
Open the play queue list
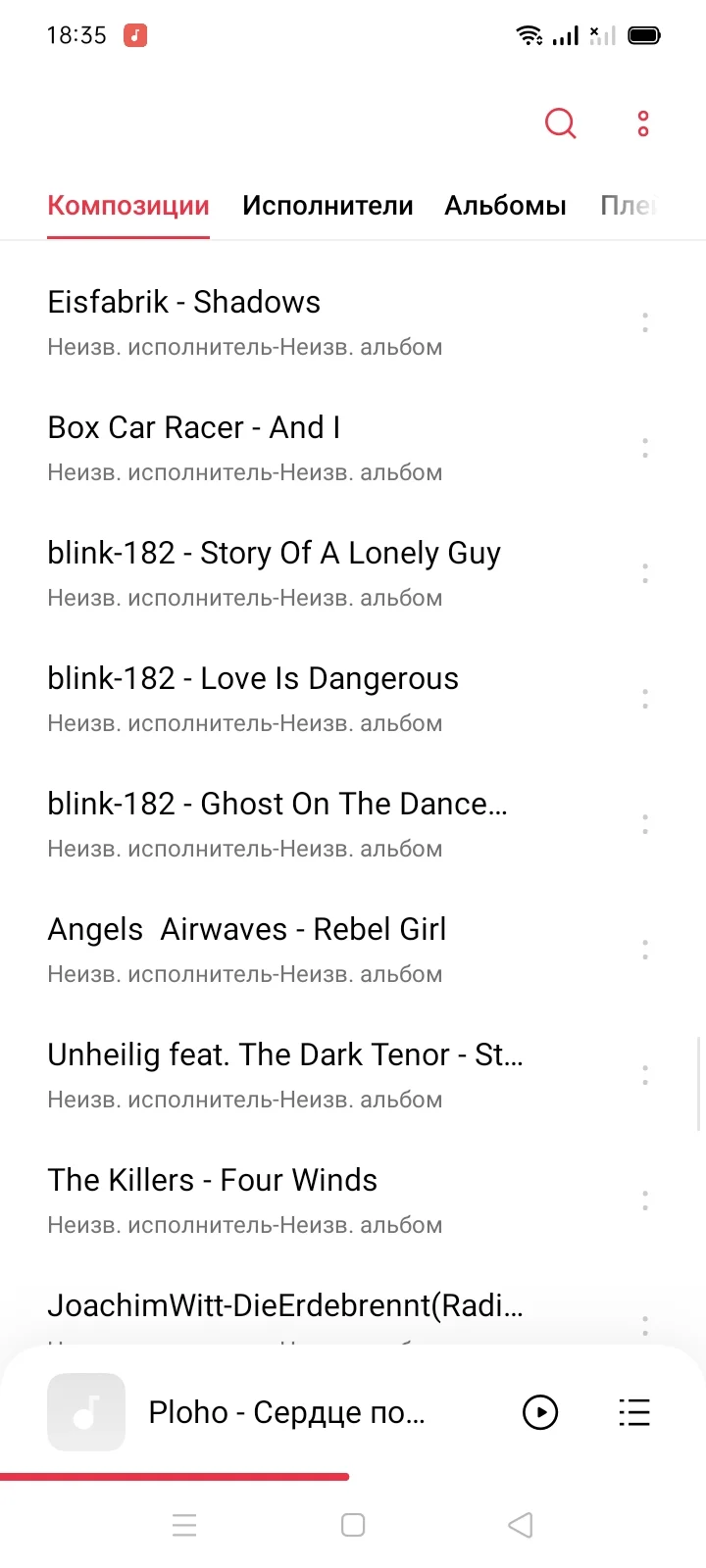(634, 1412)
